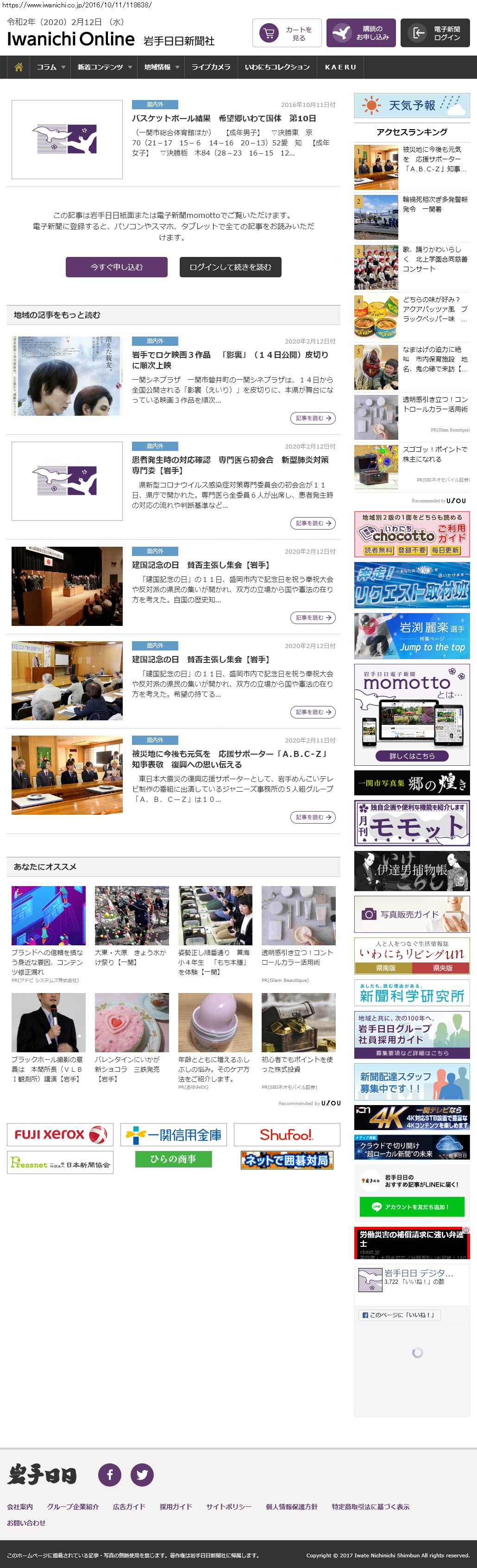Add LINE account via アカウントを友だち追加
Viewport: 477px width, 1568px height.
click(412, 1206)
